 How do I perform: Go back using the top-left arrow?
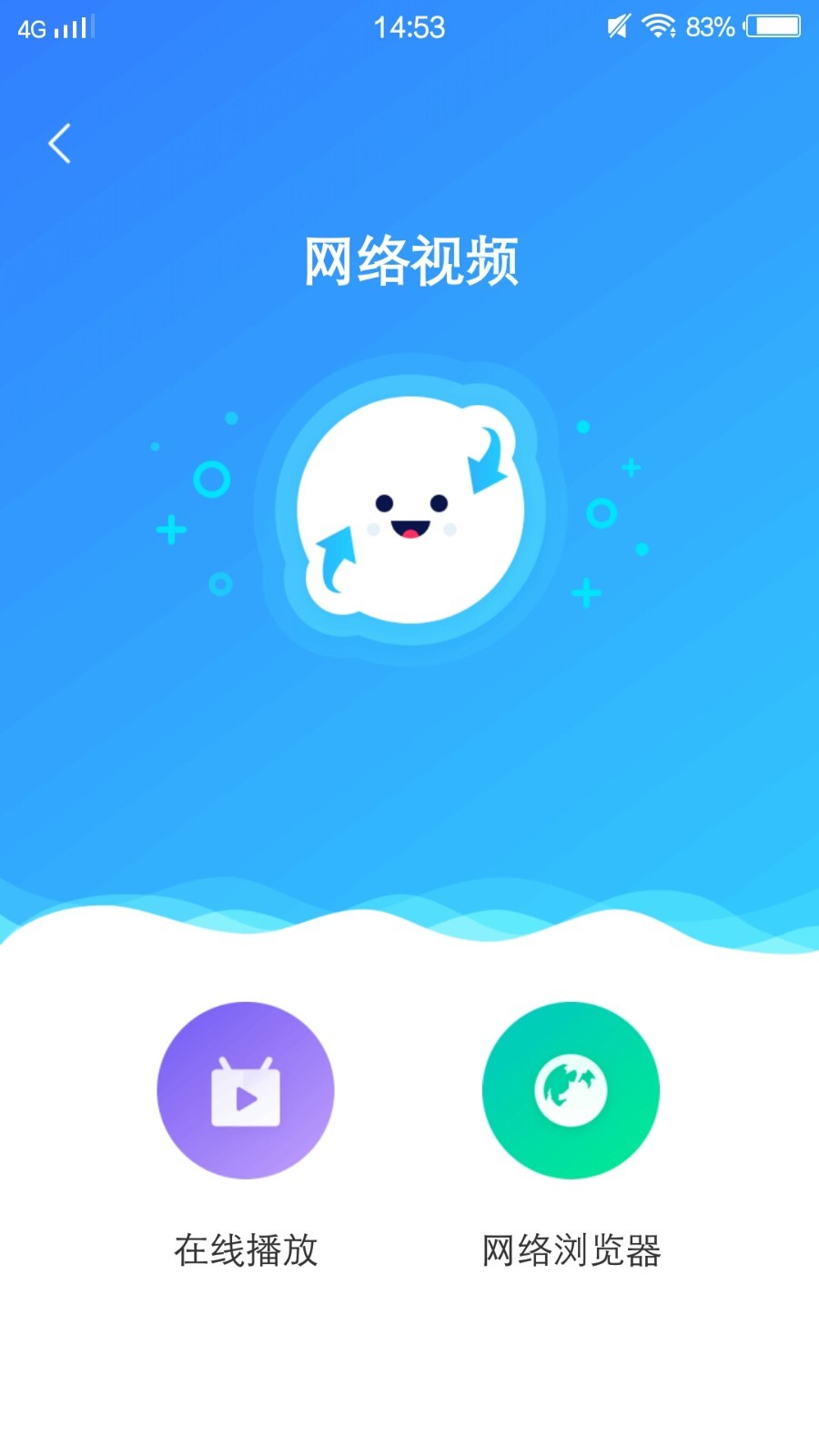click(60, 144)
